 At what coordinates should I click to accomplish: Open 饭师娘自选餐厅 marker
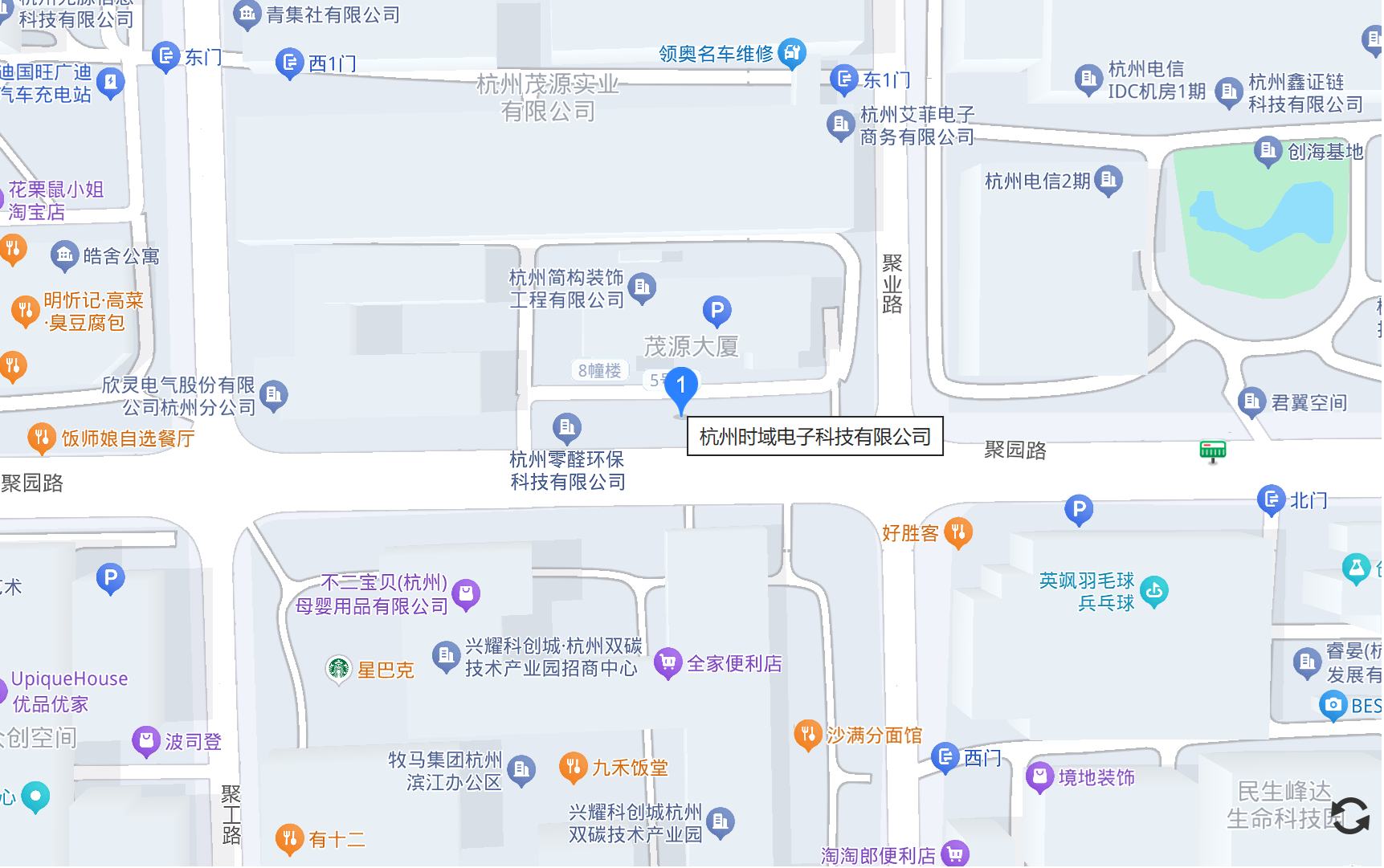41,438
